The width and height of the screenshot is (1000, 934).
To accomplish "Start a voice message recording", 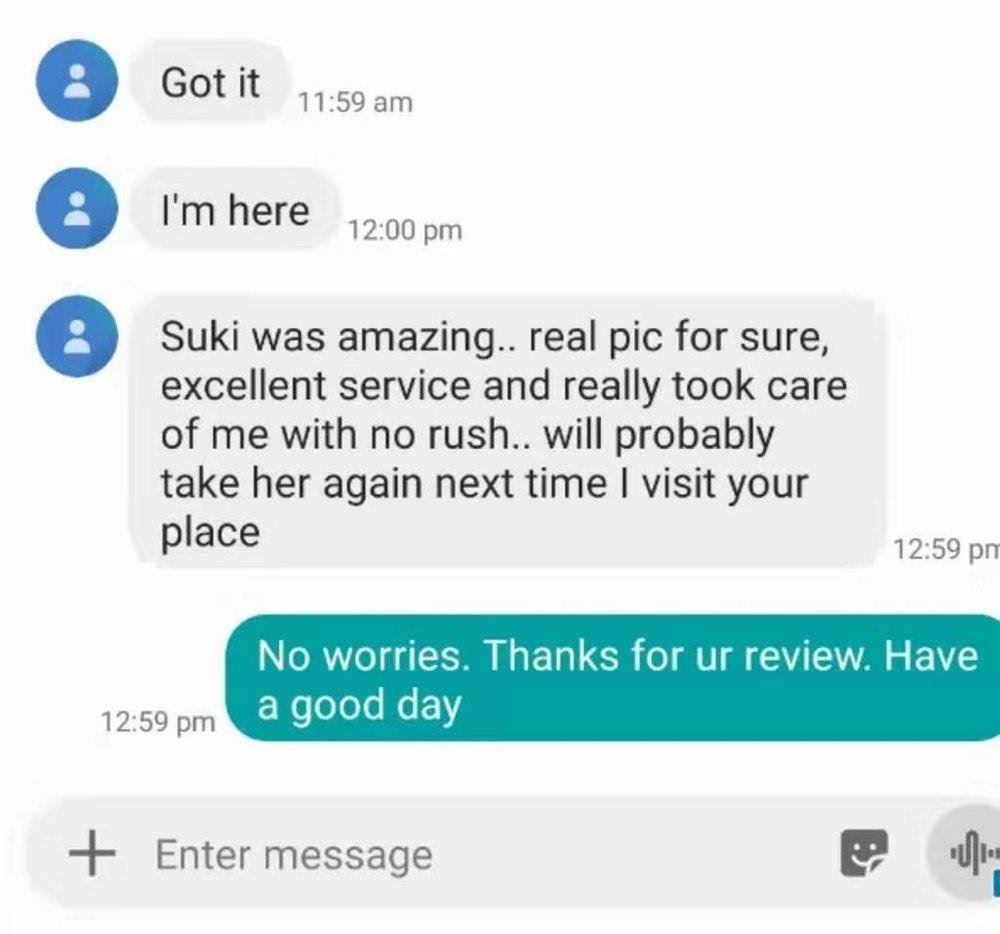I will tap(966, 855).
